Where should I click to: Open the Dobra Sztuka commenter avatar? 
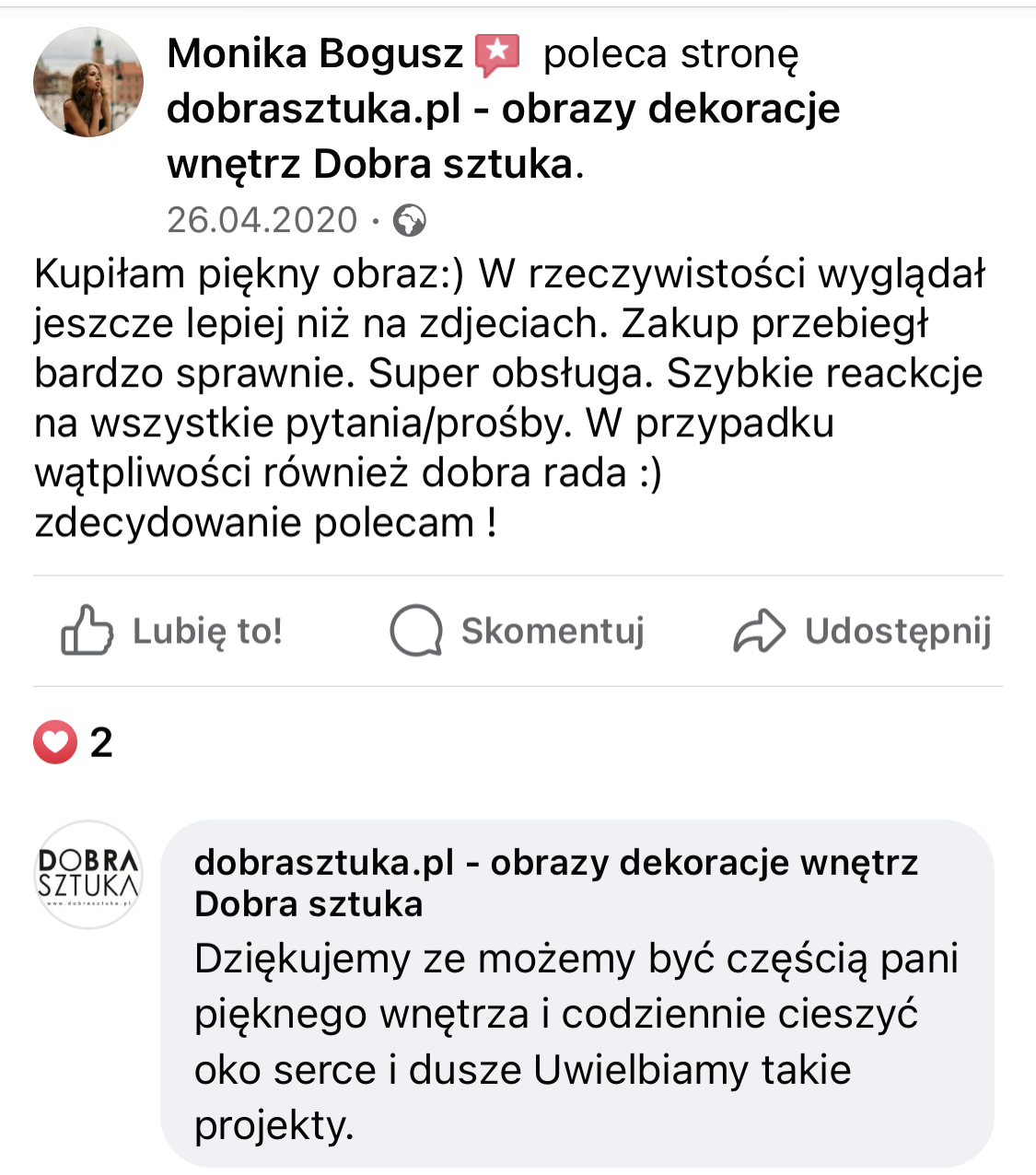[88, 875]
